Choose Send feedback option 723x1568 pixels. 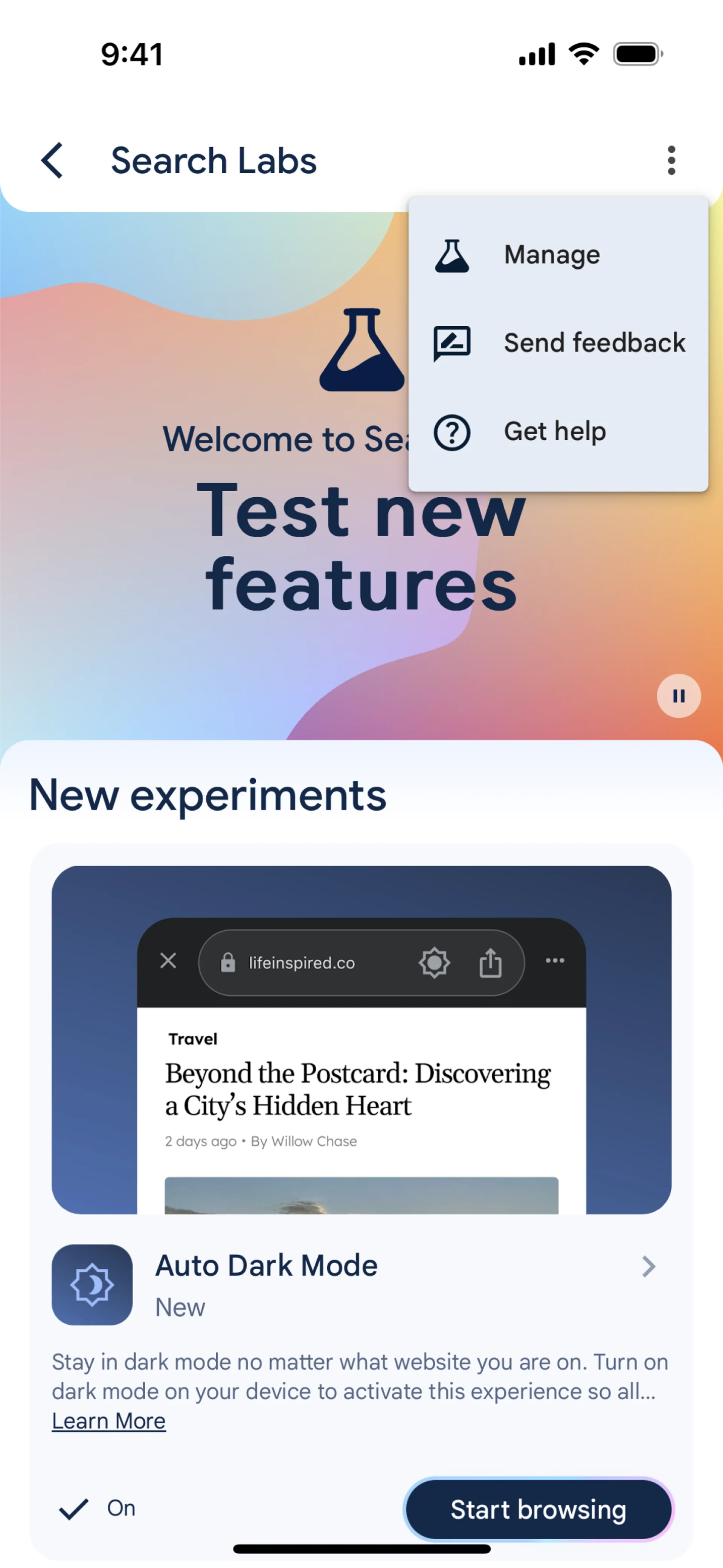(x=593, y=343)
